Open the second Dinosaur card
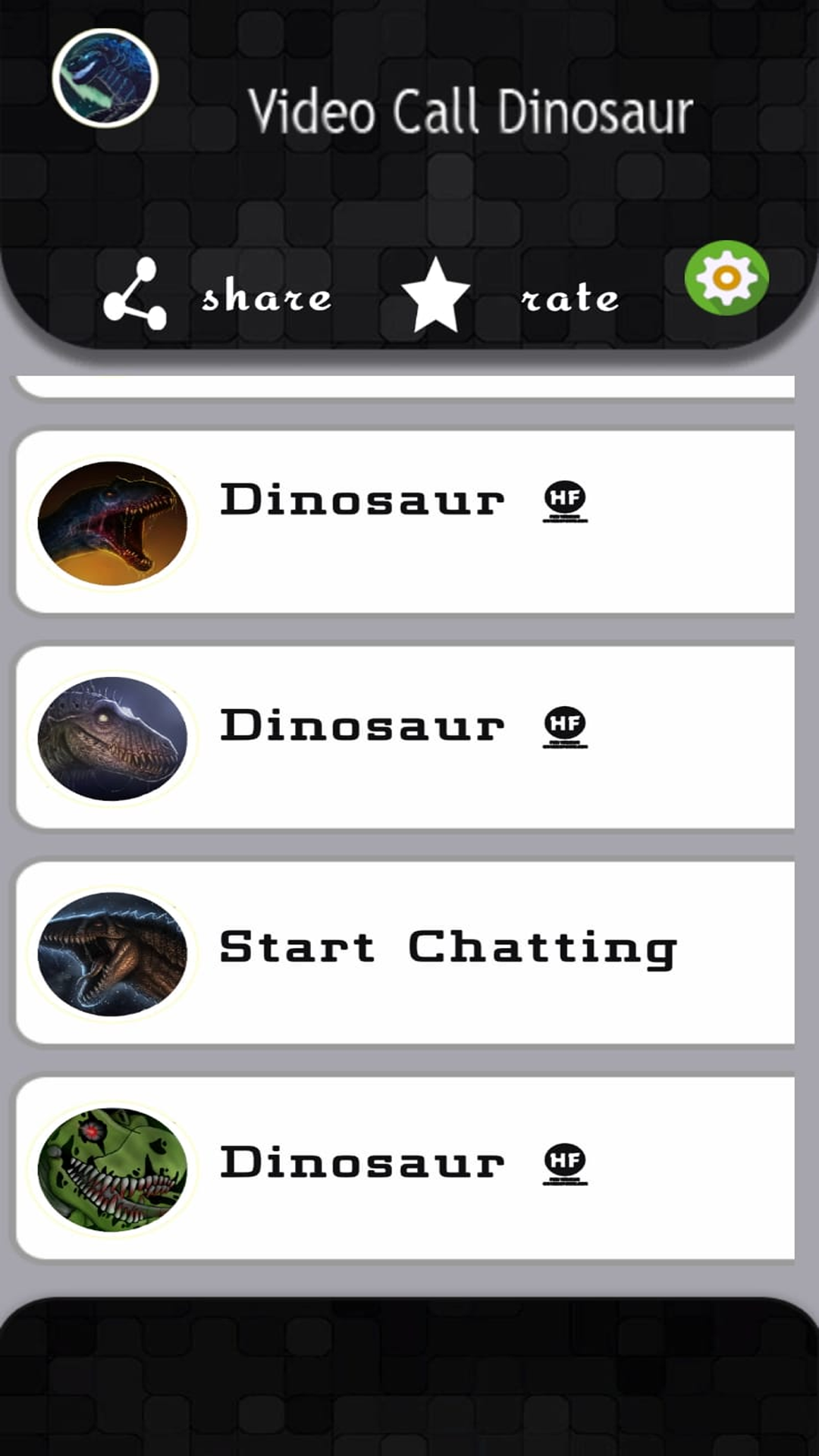This screenshot has width=819, height=1456. click(x=409, y=734)
